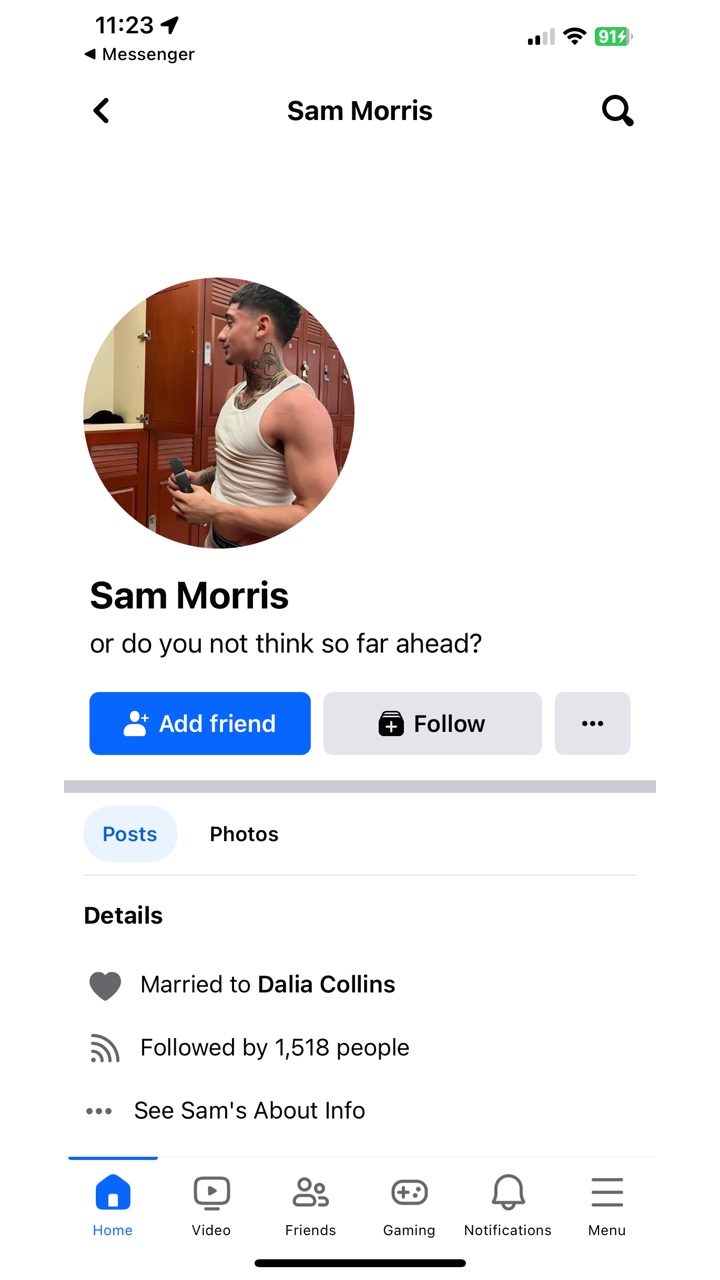Open the Friends icon
This screenshot has height=1280, width=720.
[310, 1192]
